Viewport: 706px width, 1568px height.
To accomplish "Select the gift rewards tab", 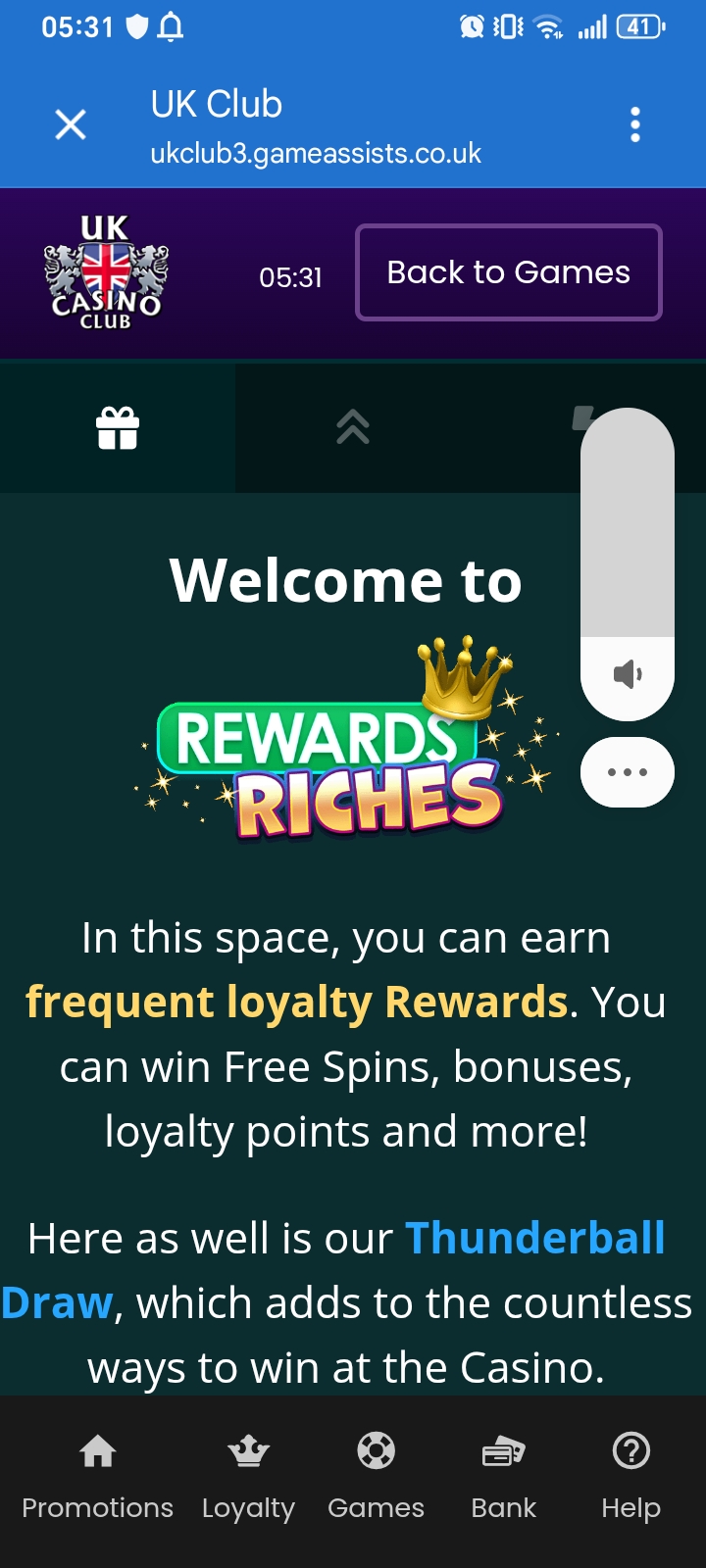I will click(x=118, y=428).
